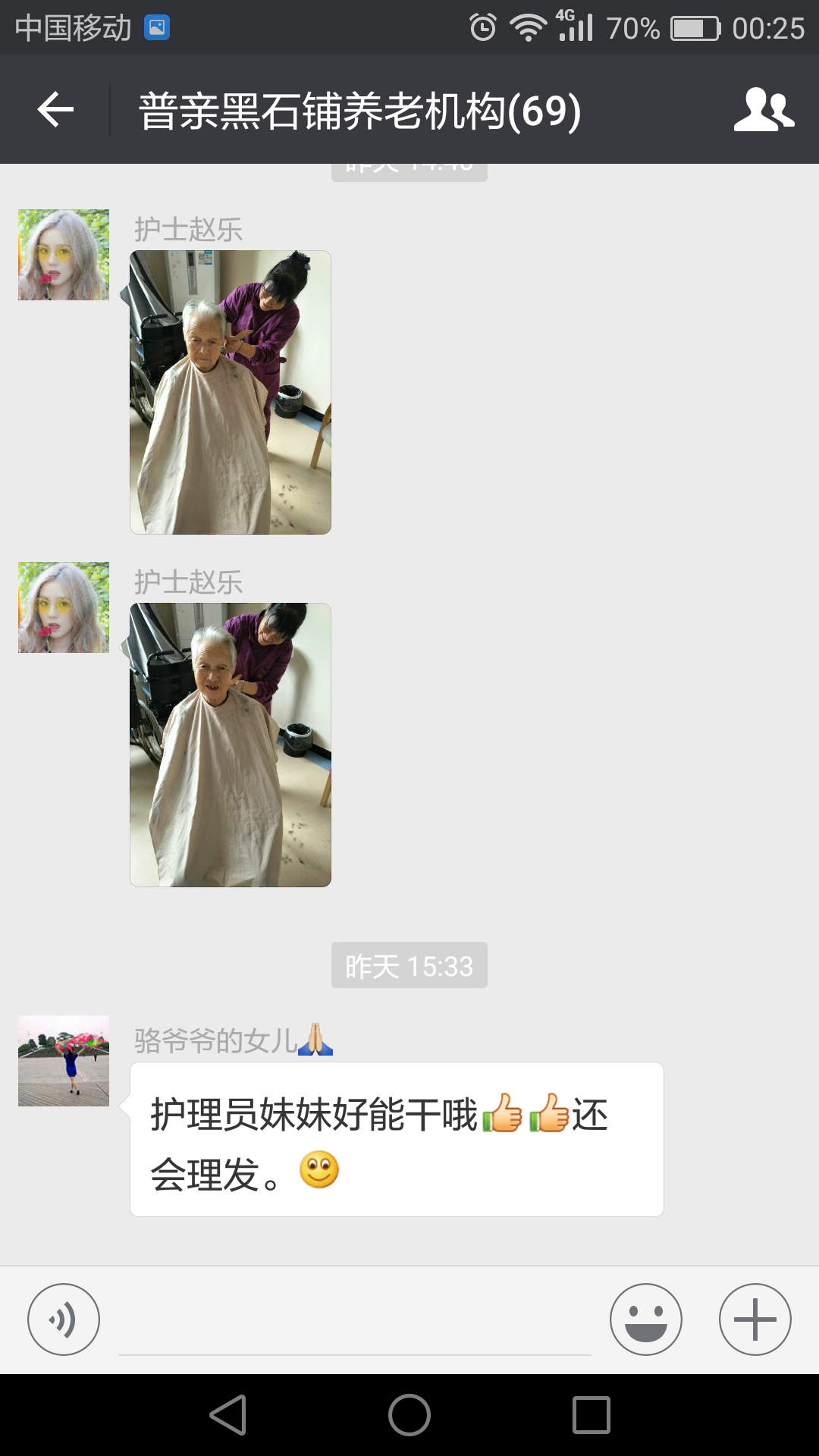
Task: Open the plus attachment menu
Action: click(755, 1319)
